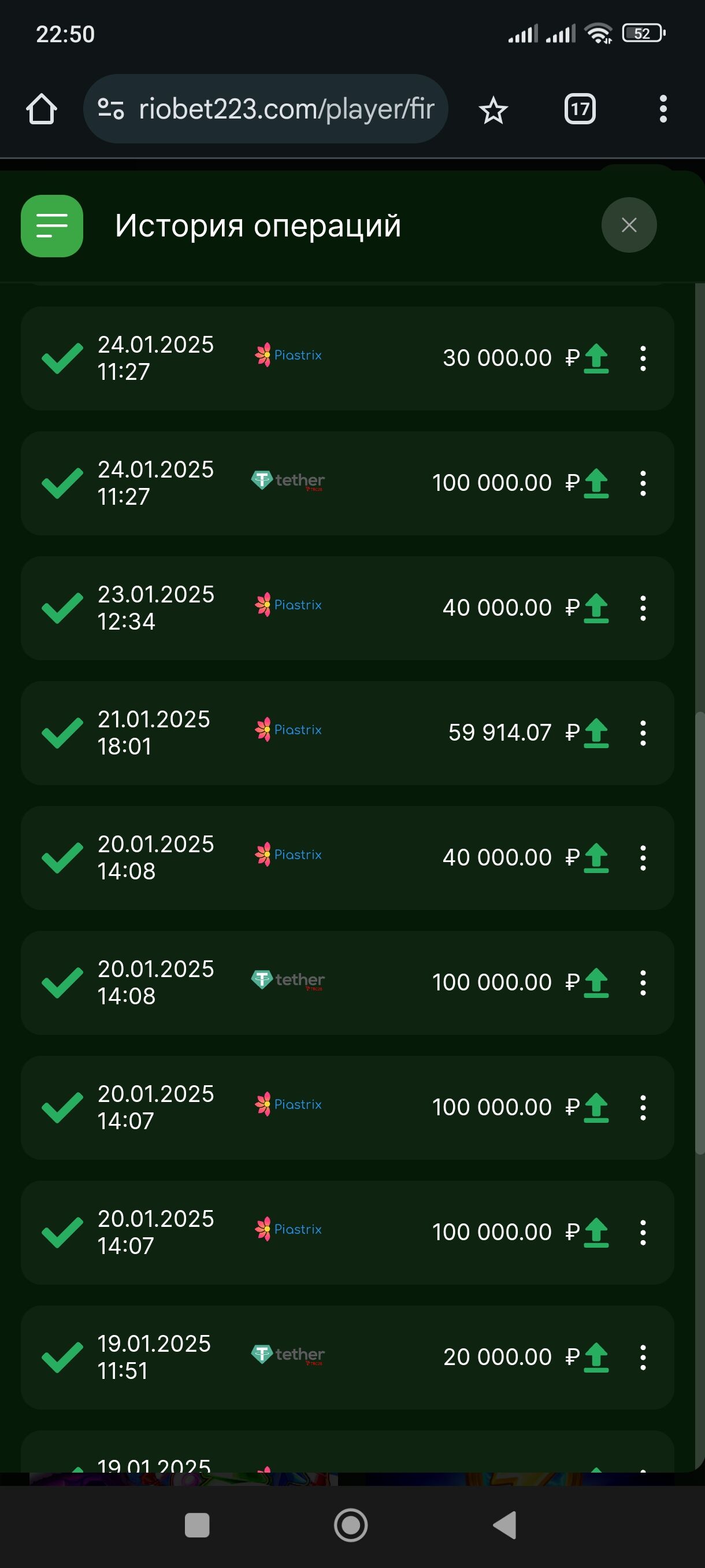705x1568 pixels.
Task: Open the green menu button beside История операций
Action: [x=53, y=226]
